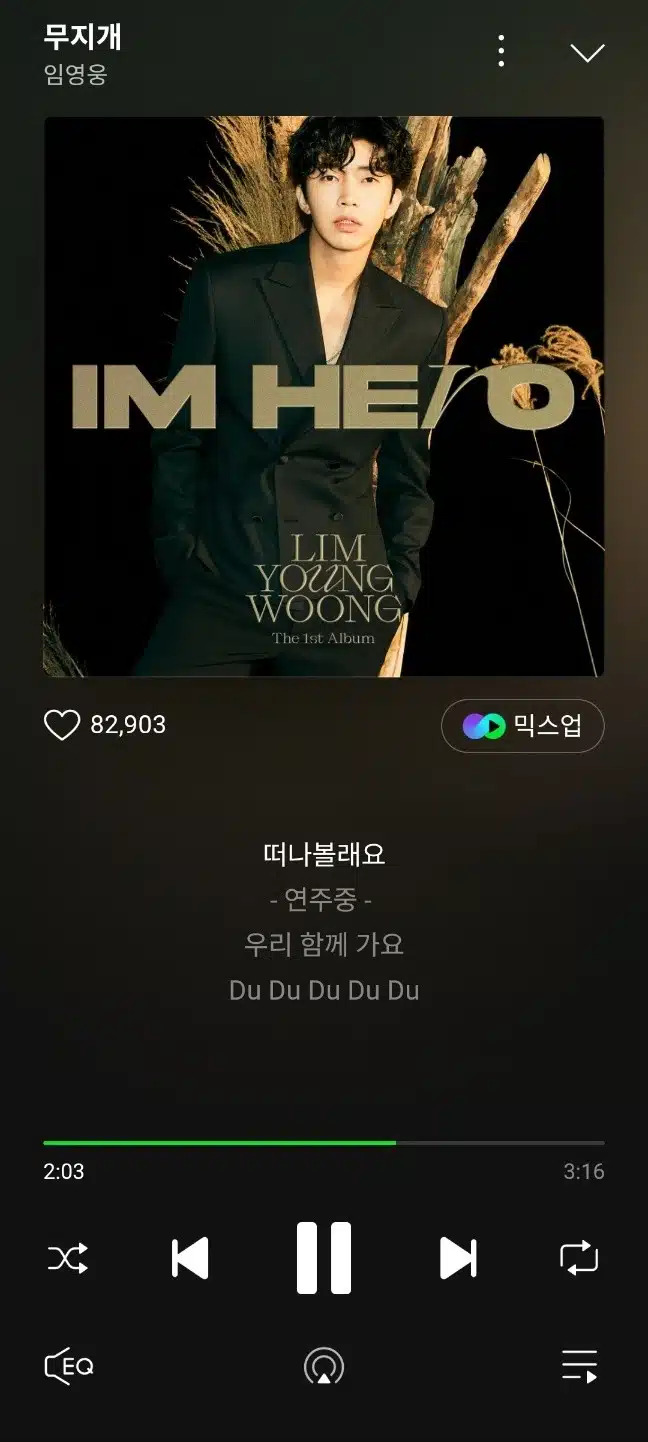Pause the current song
The width and height of the screenshot is (648, 1442).
point(324,1258)
